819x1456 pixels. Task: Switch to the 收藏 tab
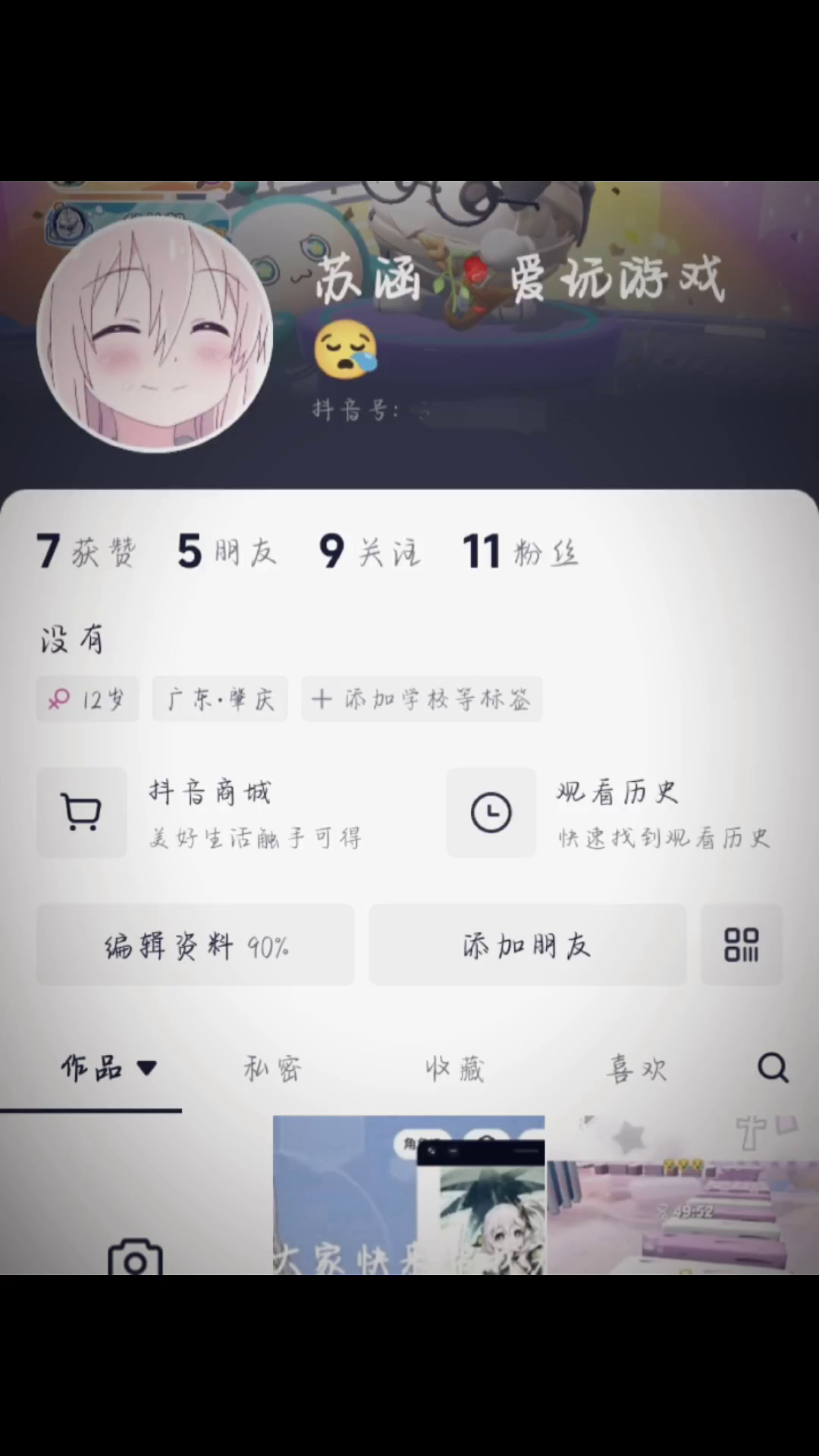pos(454,1068)
